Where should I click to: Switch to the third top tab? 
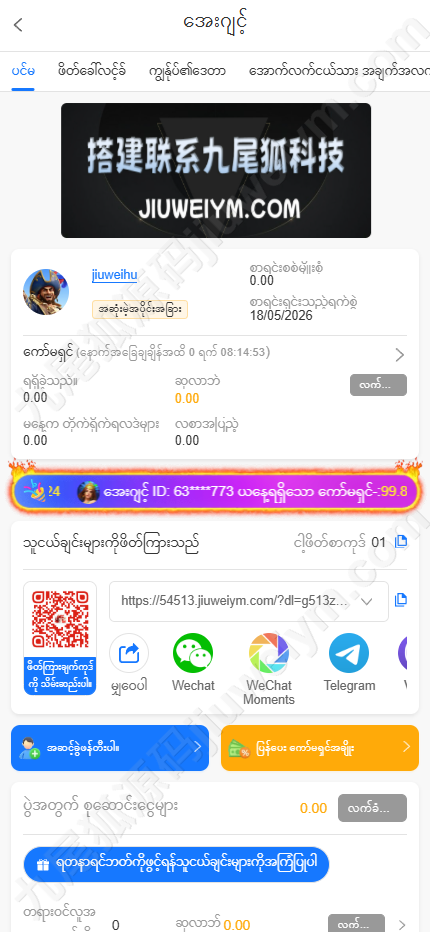tap(187, 71)
